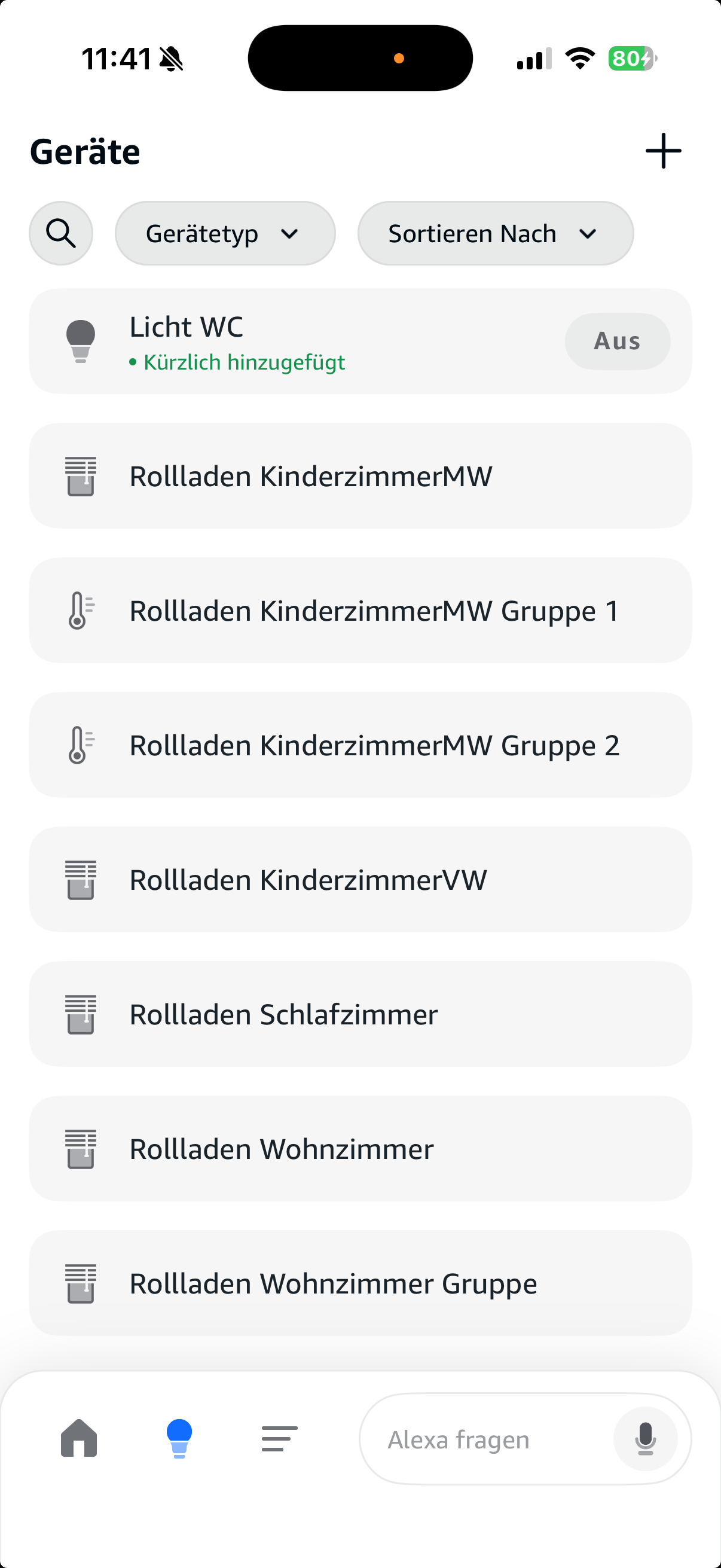Image resolution: width=721 pixels, height=1568 pixels.
Task: Toggle the Aus button for Licht WC
Action: (x=617, y=341)
